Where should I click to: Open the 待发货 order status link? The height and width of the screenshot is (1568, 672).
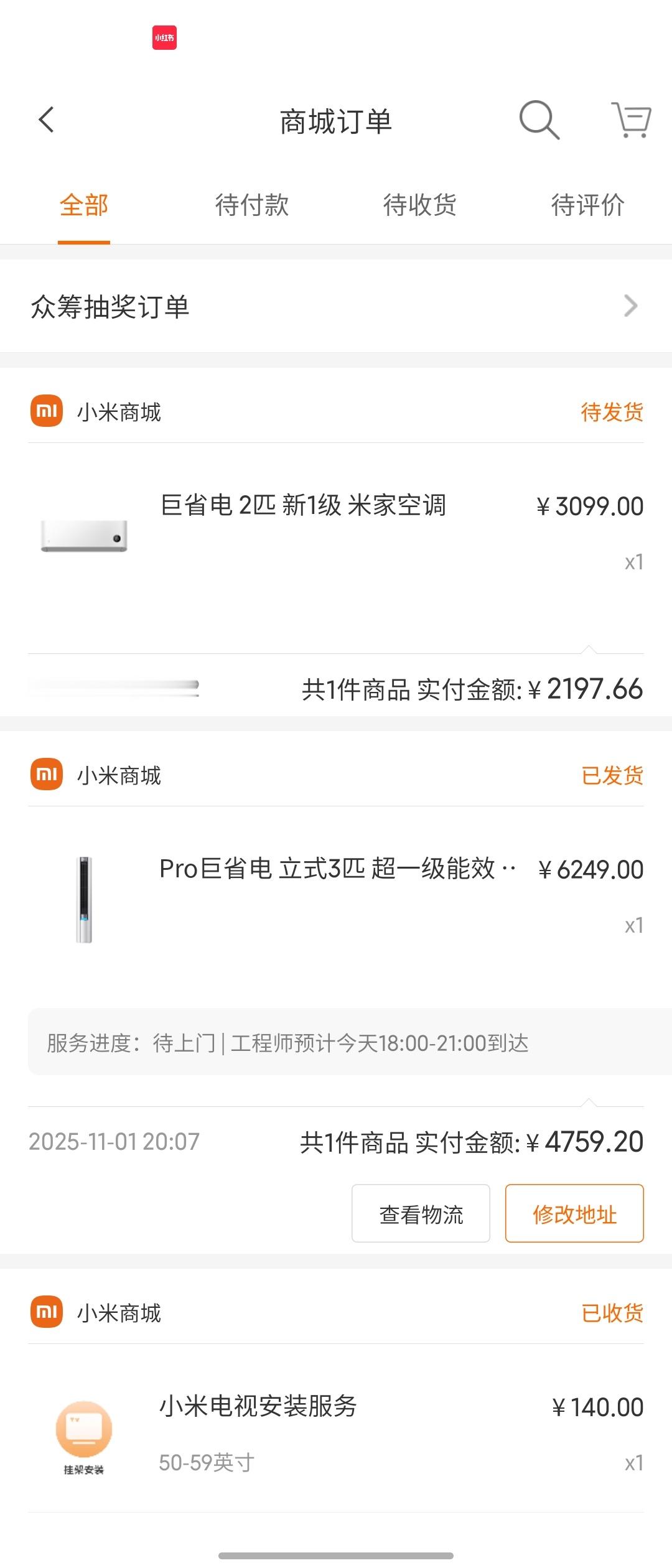611,412
